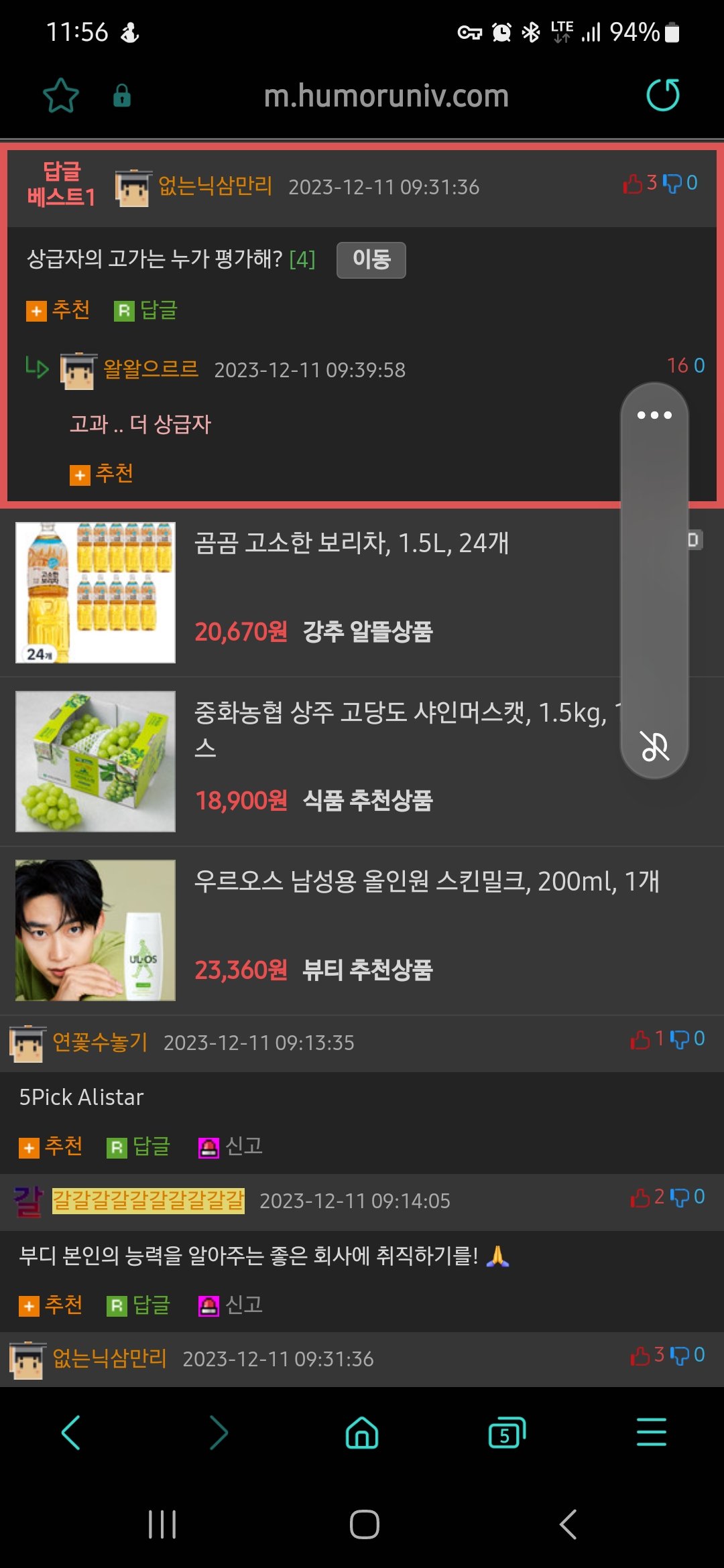Open the browser hamburger menu
This screenshot has height=1568, width=724.
(x=651, y=1433)
